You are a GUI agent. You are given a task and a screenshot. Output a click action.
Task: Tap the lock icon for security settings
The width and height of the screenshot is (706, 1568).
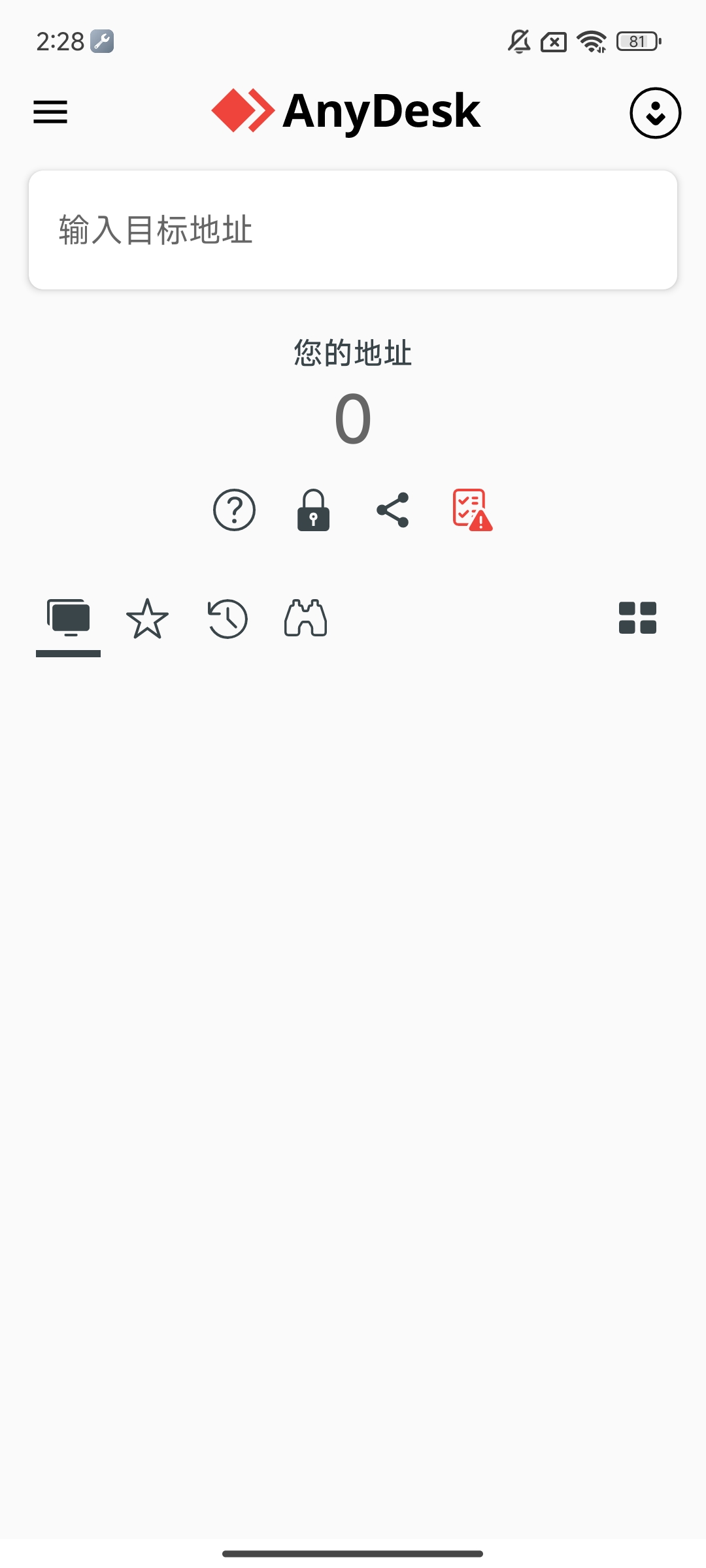[x=313, y=512]
